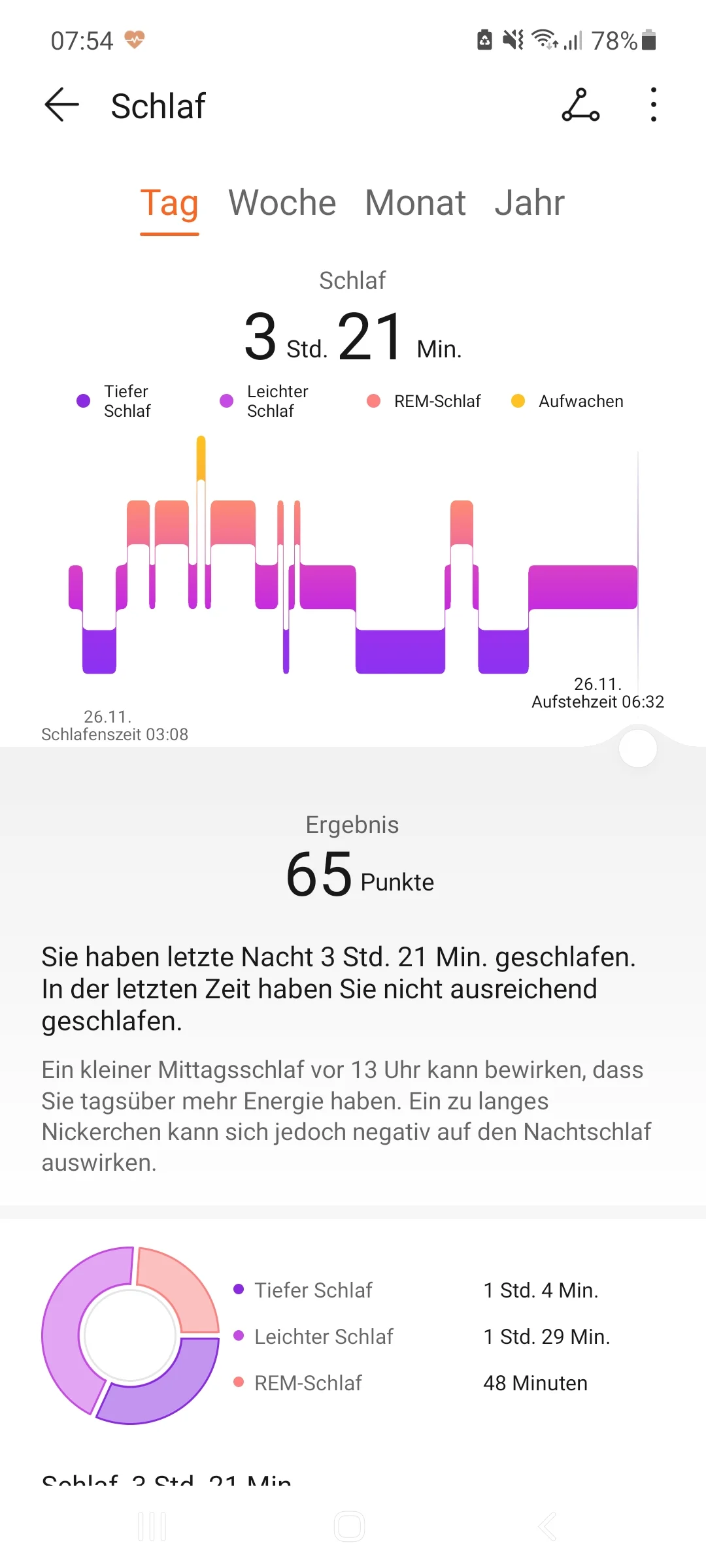Tap the heart-rate icon in the status bar

(134, 40)
